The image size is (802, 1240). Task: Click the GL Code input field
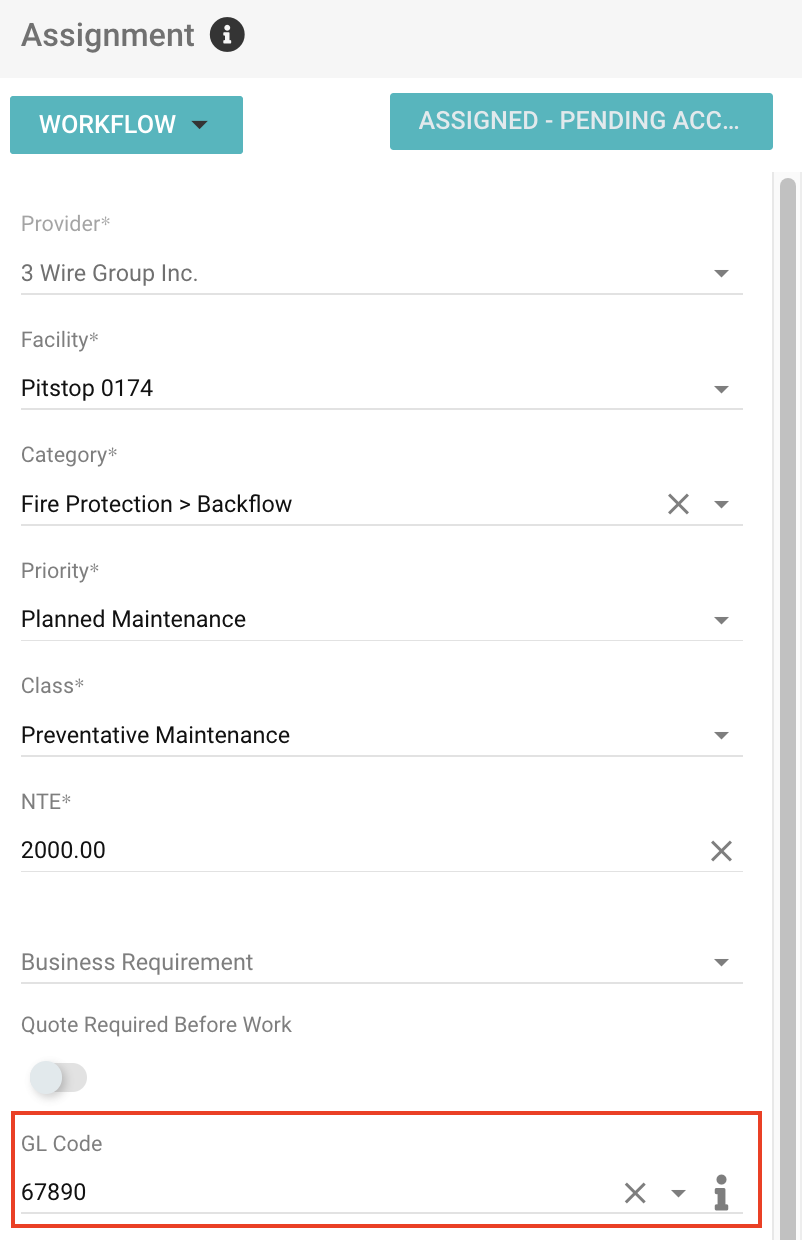300,1192
